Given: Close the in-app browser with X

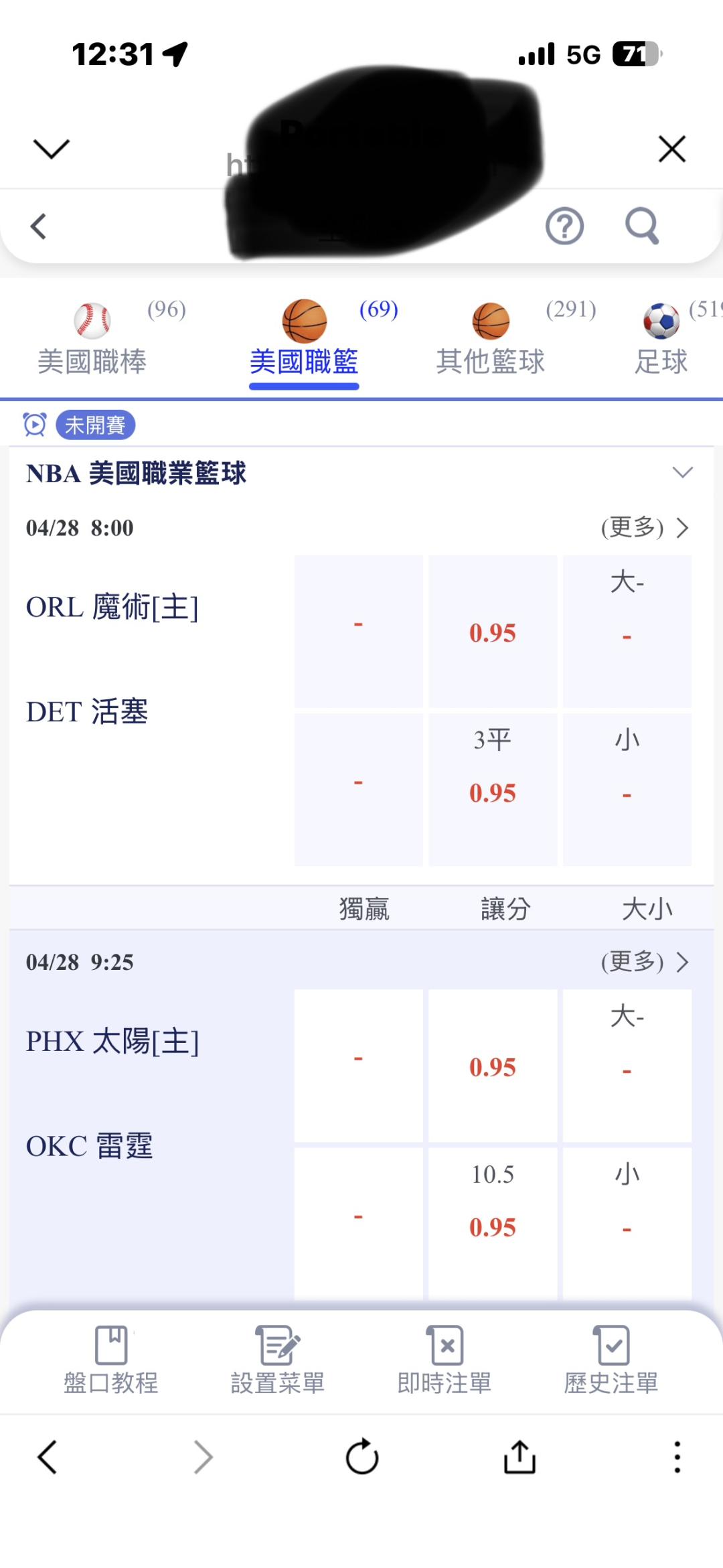Looking at the screenshot, I should [x=671, y=149].
